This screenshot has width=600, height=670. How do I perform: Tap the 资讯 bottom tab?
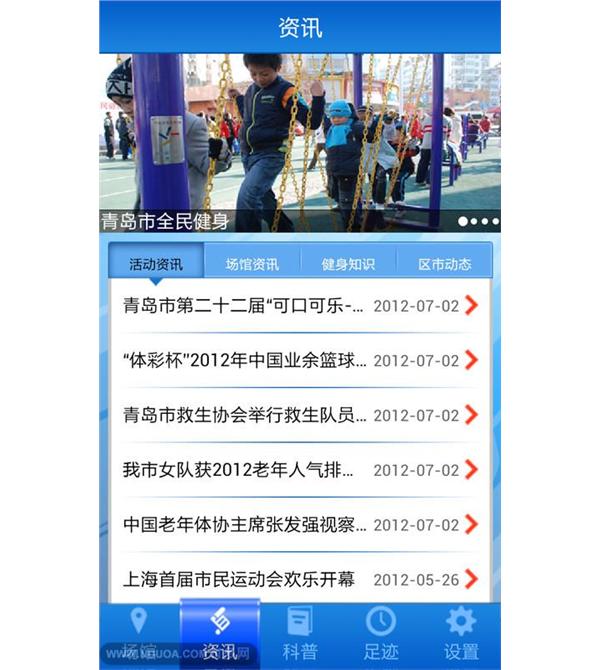coord(220,634)
